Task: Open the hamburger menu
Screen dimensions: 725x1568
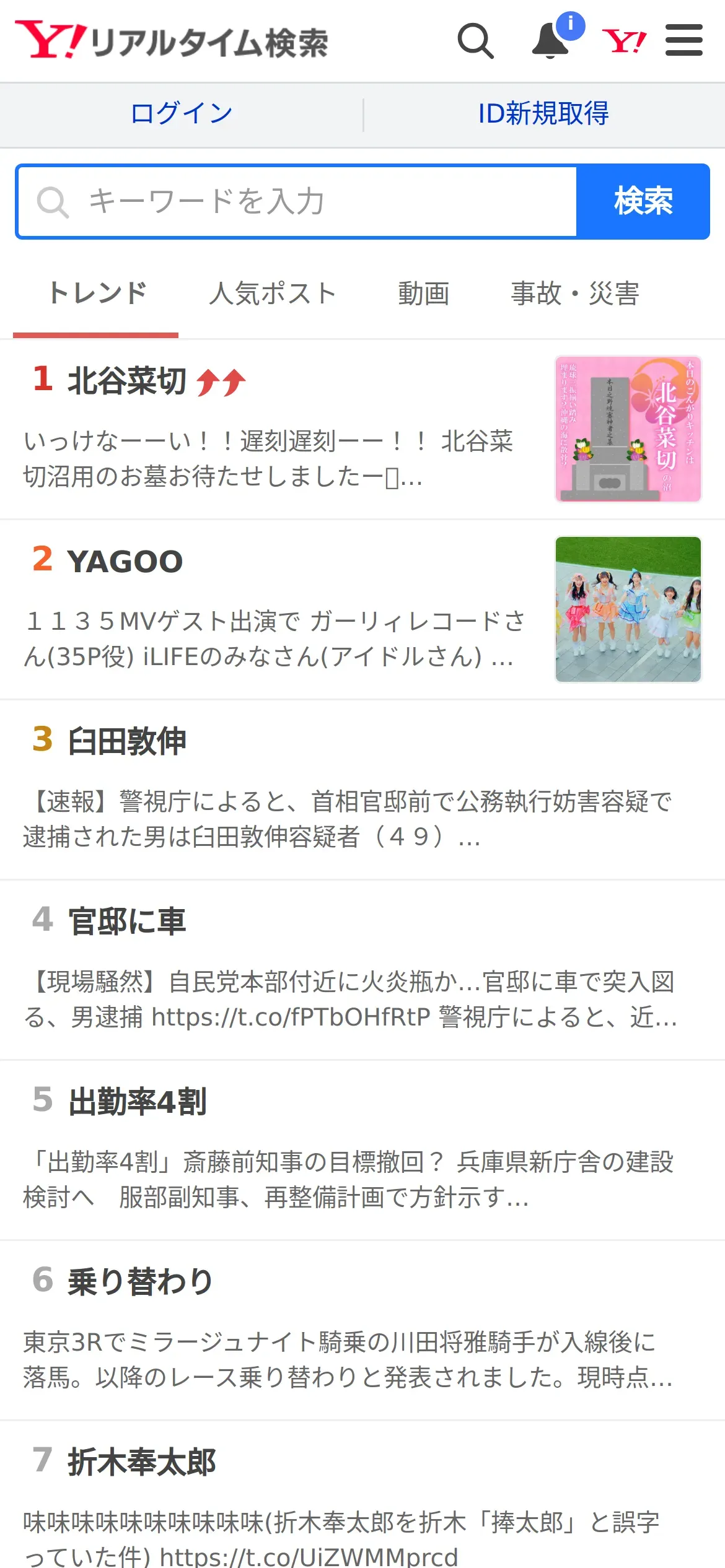Action: click(x=683, y=40)
